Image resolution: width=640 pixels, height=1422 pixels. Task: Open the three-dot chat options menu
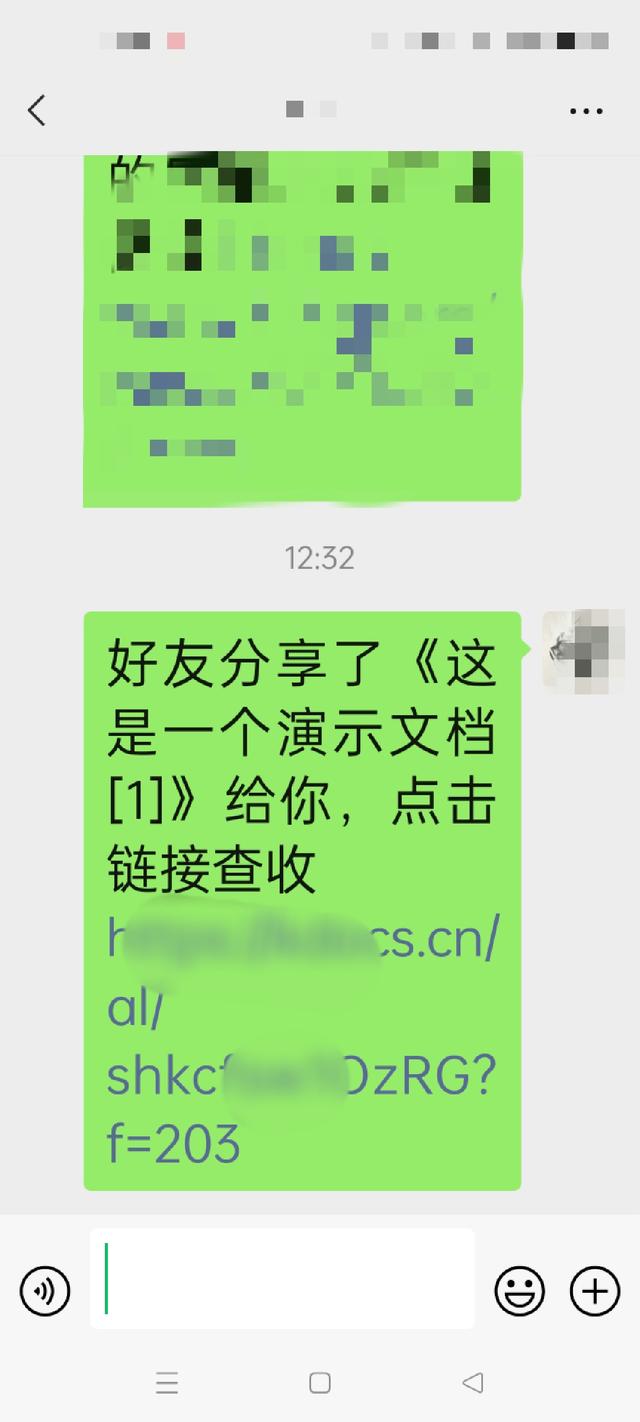pyautogui.click(x=586, y=111)
